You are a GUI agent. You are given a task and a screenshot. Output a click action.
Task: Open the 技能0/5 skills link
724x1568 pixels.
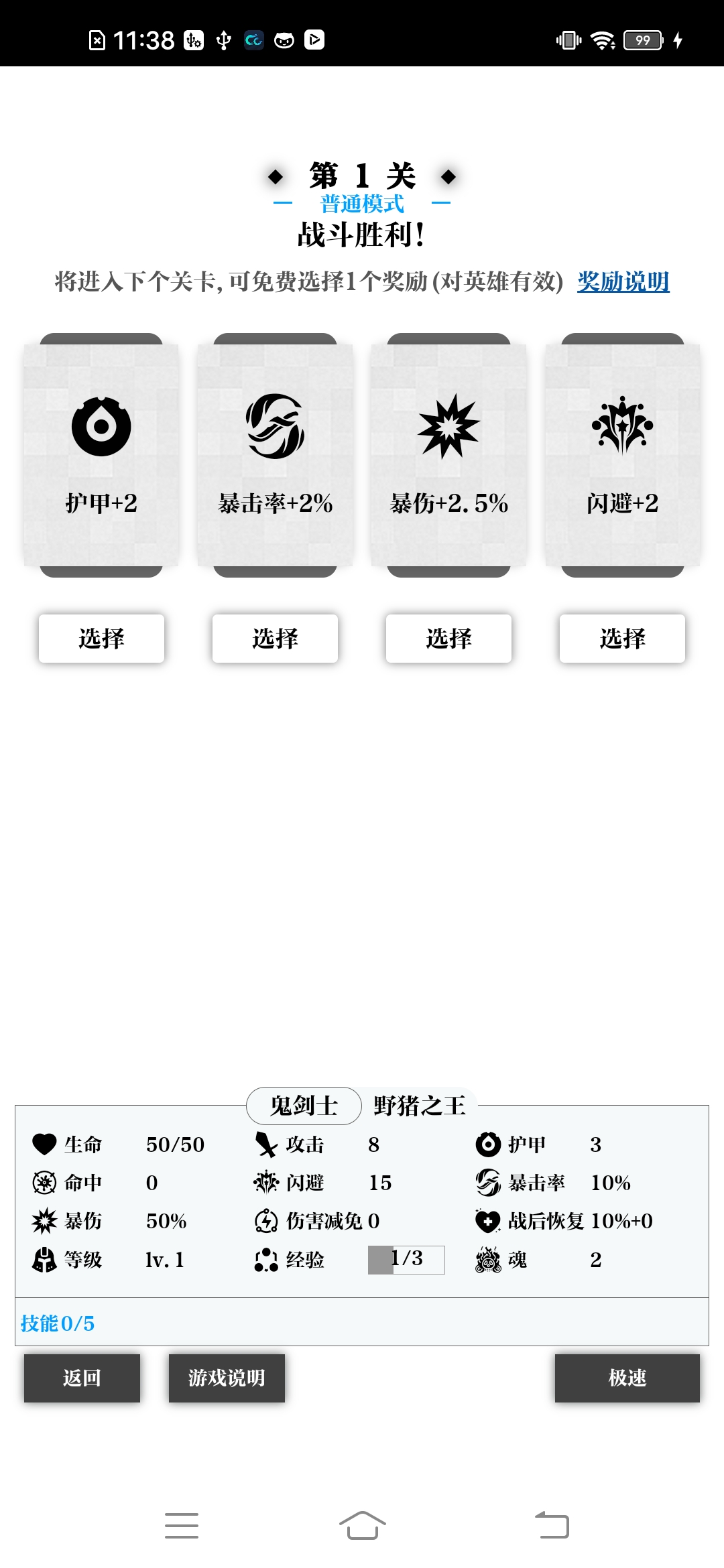(59, 1322)
